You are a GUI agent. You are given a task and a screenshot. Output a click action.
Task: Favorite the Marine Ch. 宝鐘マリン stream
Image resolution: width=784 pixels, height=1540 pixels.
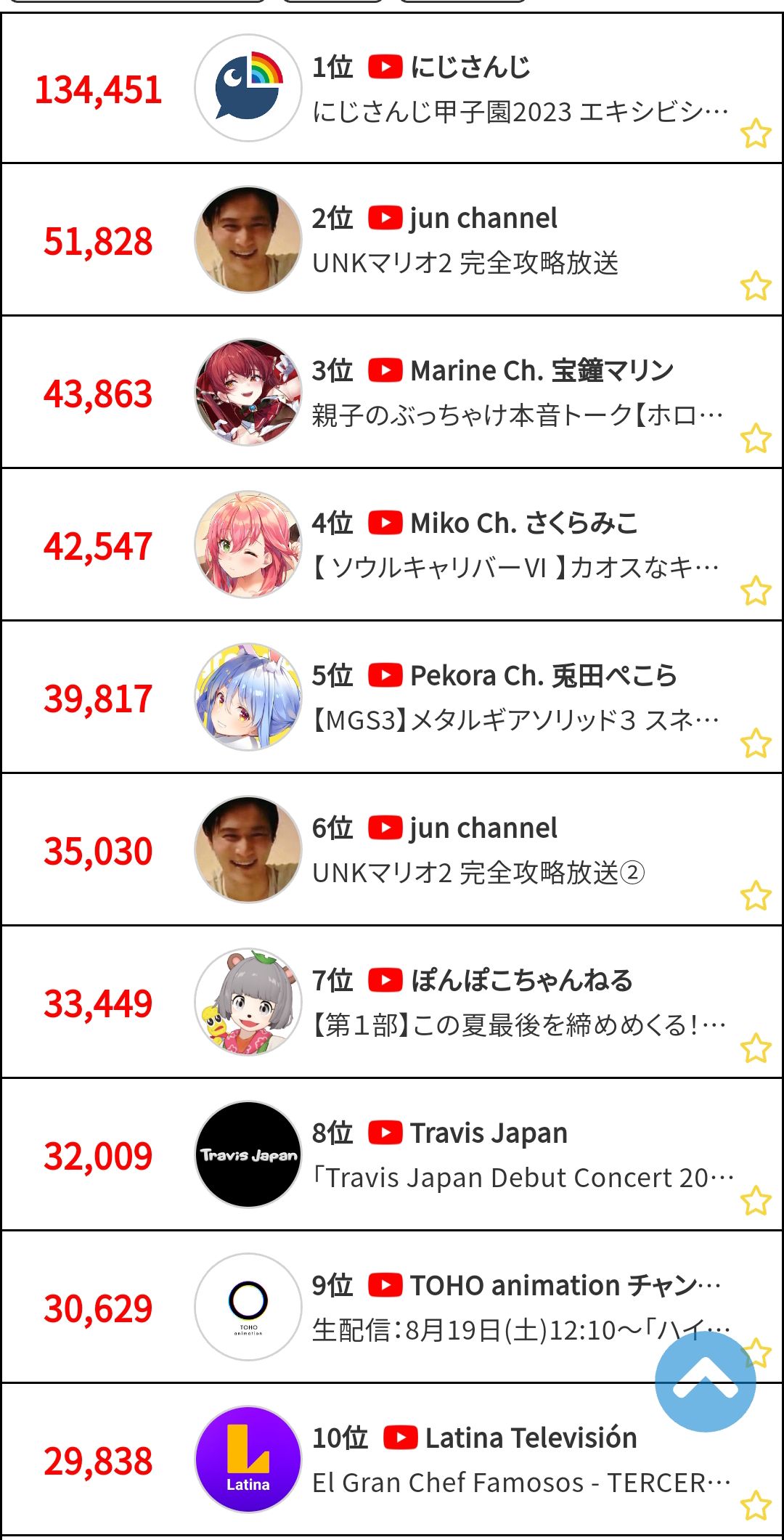tap(756, 439)
